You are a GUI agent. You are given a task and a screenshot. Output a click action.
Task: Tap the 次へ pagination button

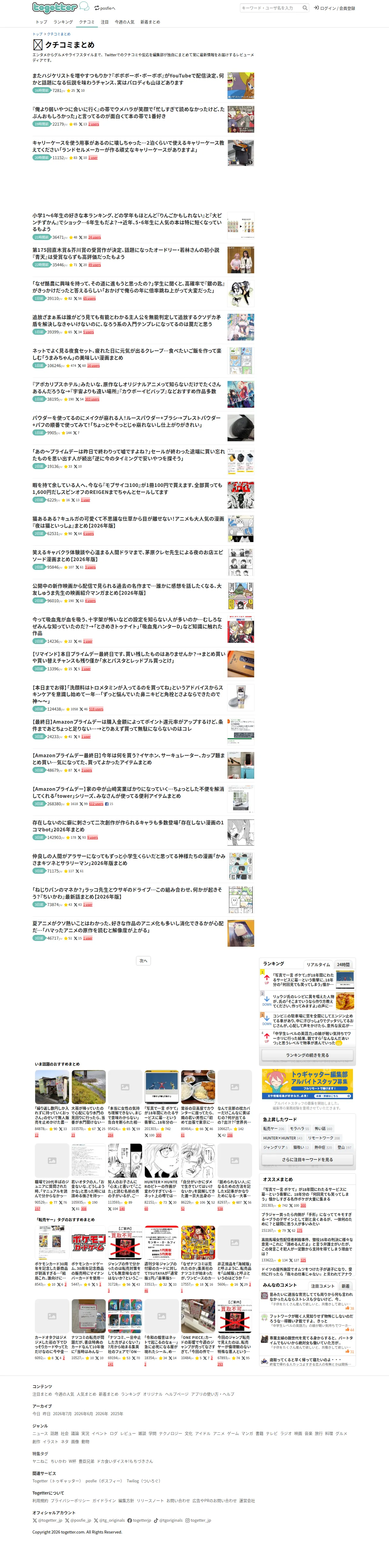click(x=143, y=961)
